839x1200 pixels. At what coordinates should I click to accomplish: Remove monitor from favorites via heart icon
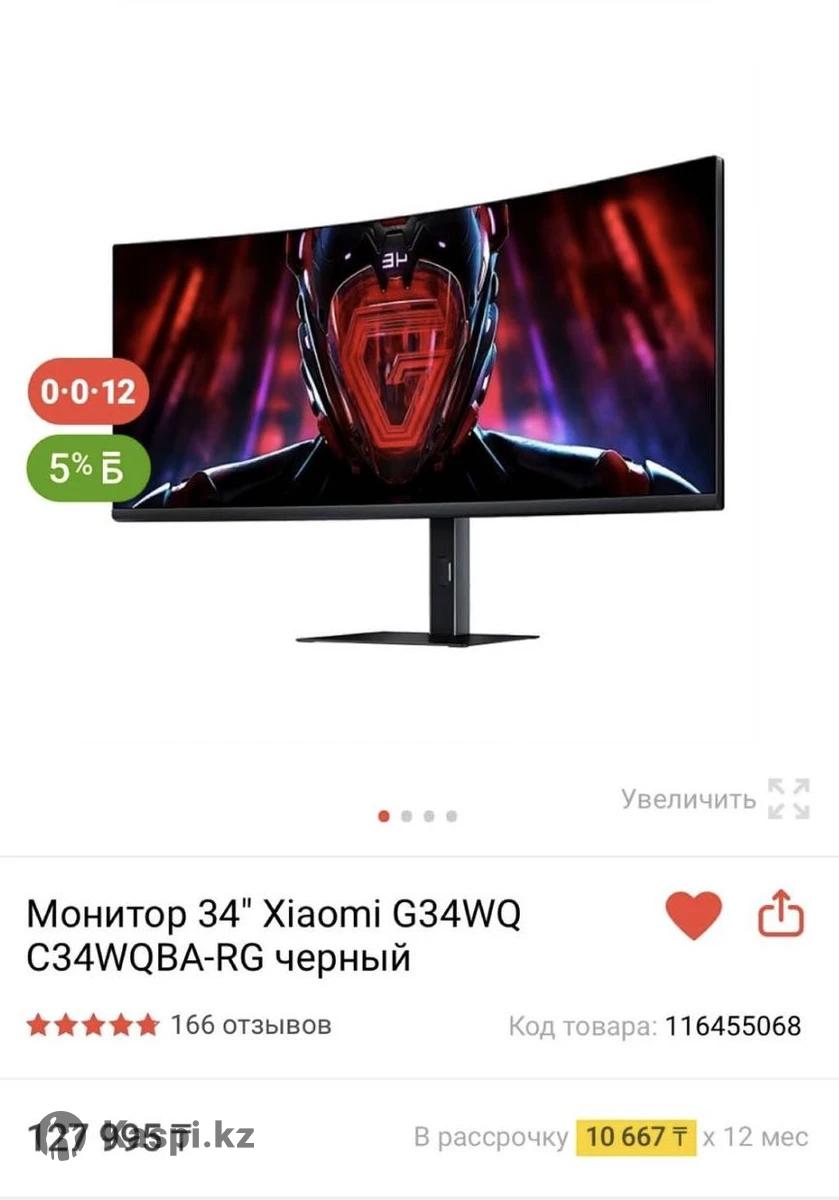[x=693, y=915]
